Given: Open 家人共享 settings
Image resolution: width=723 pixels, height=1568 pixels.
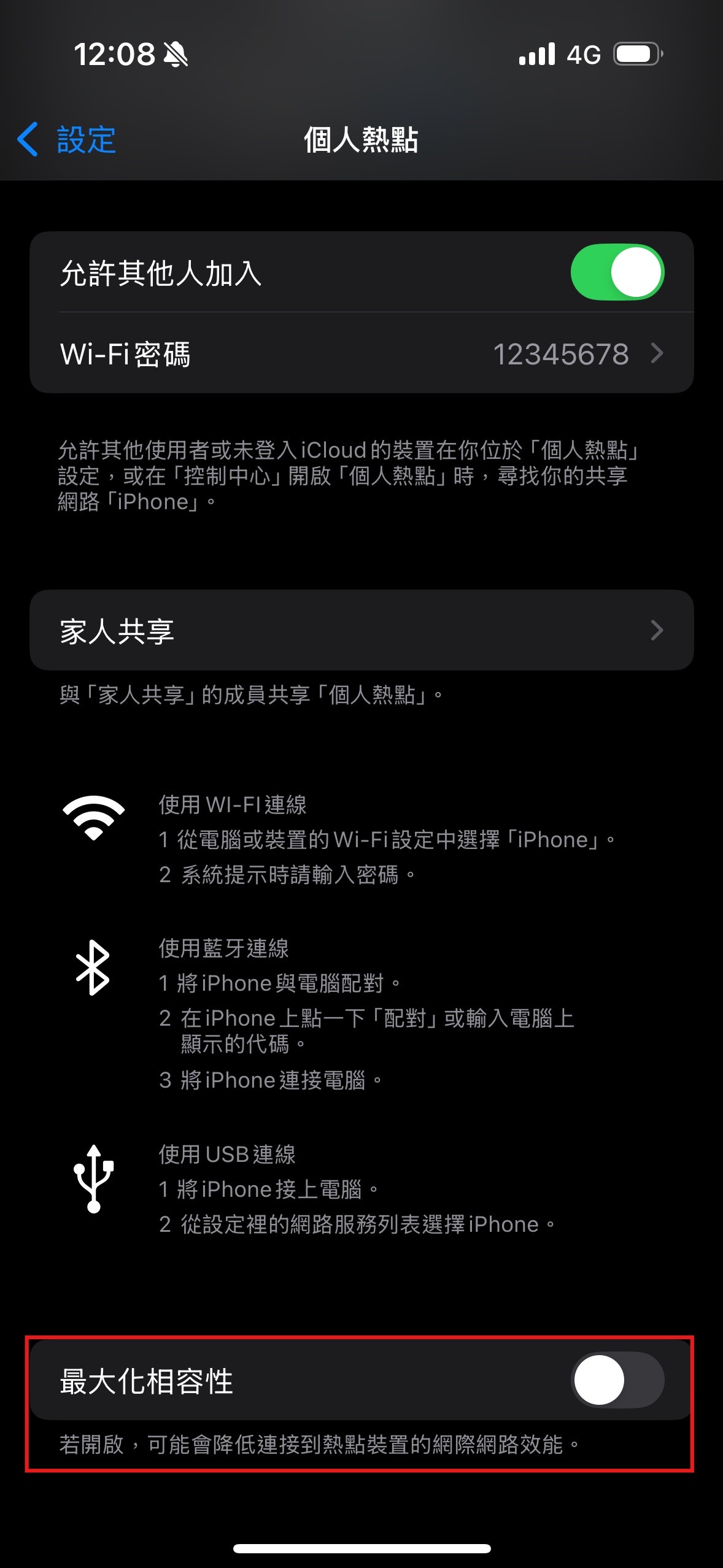Looking at the screenshot, I should (361, 631).
